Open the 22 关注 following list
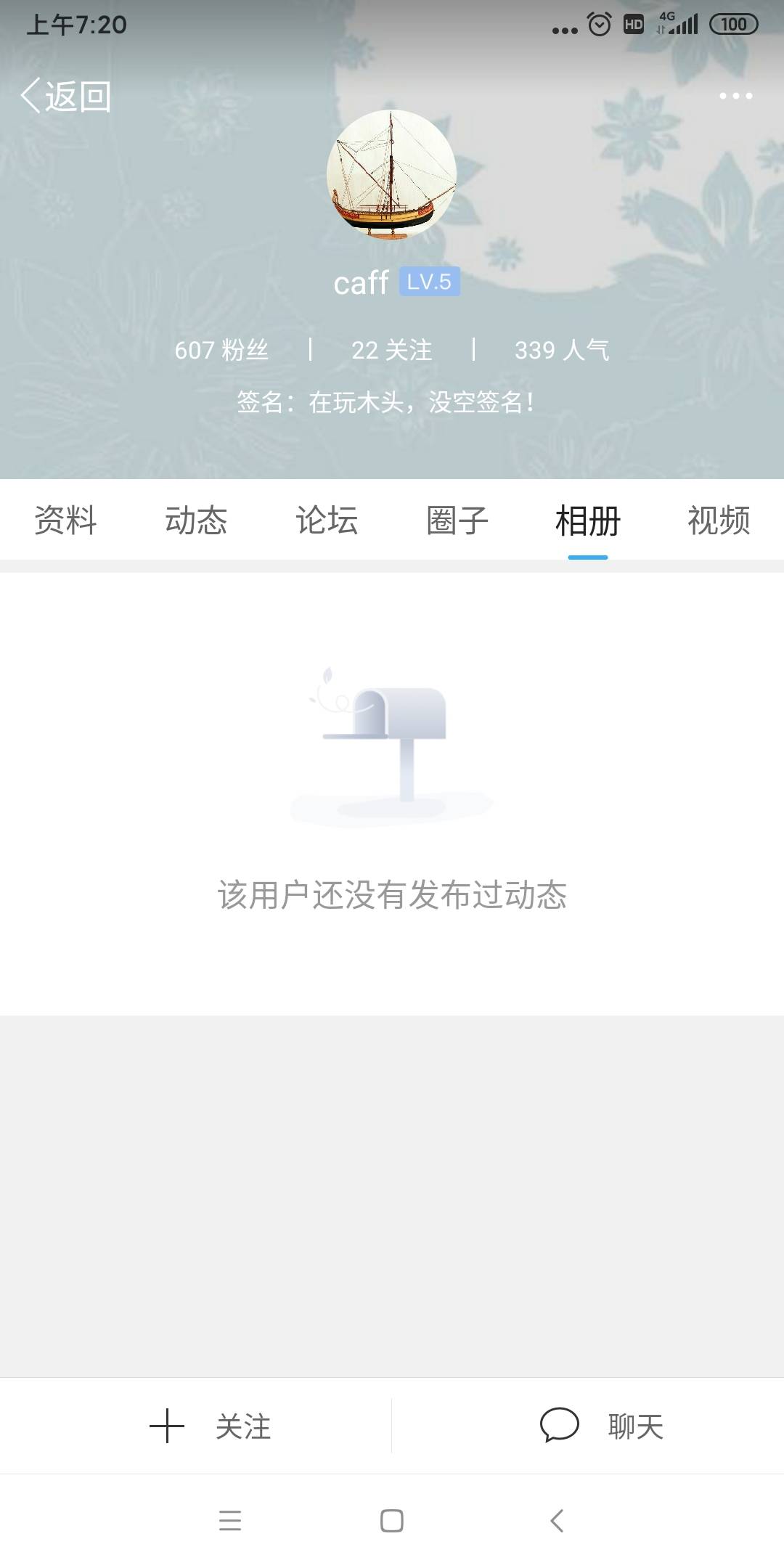The width and height of the screenshot is (784, 1568). [x=391, y=350]
